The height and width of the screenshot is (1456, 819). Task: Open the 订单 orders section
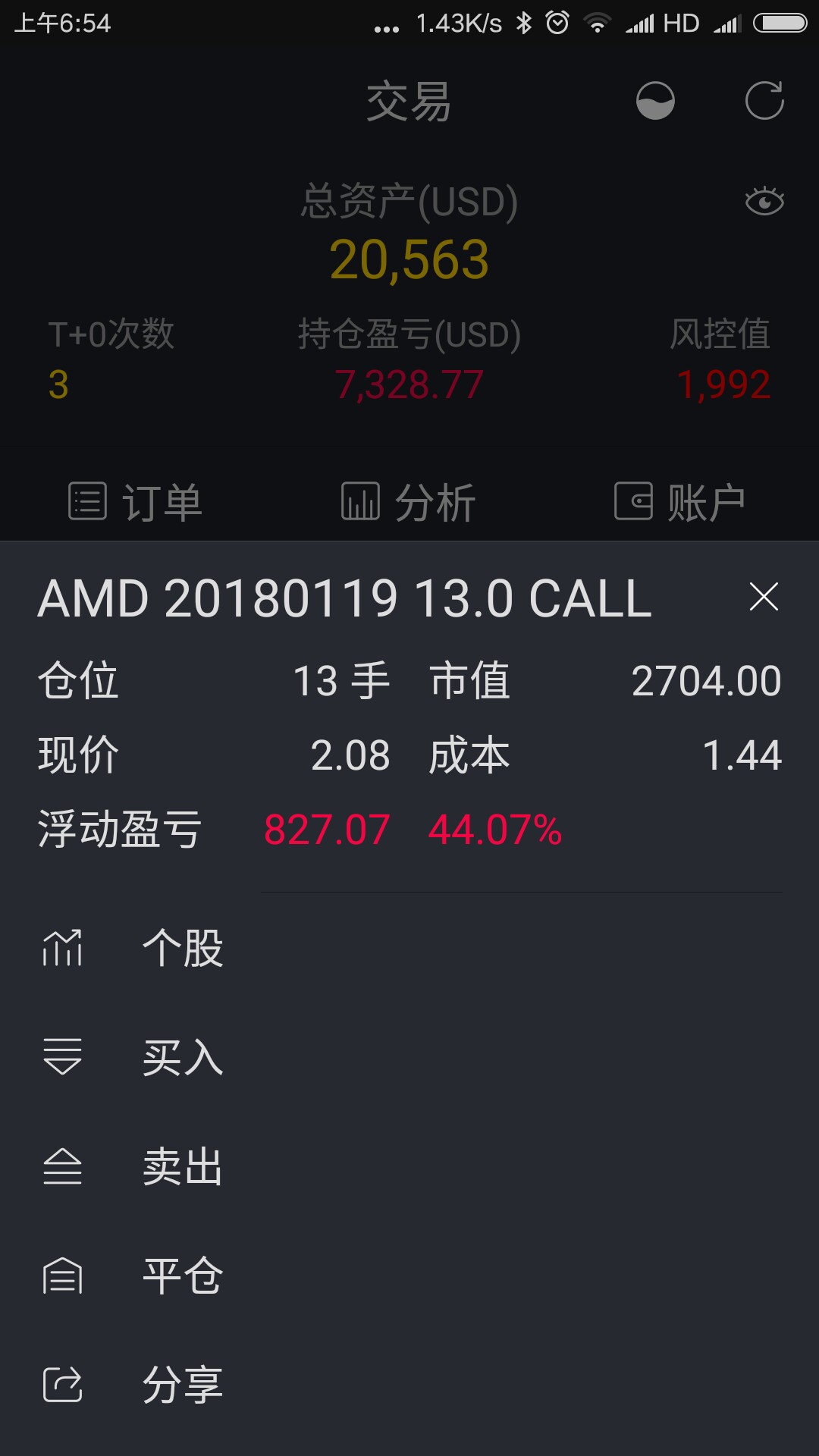pyautogui.click(x=136, y=502)
